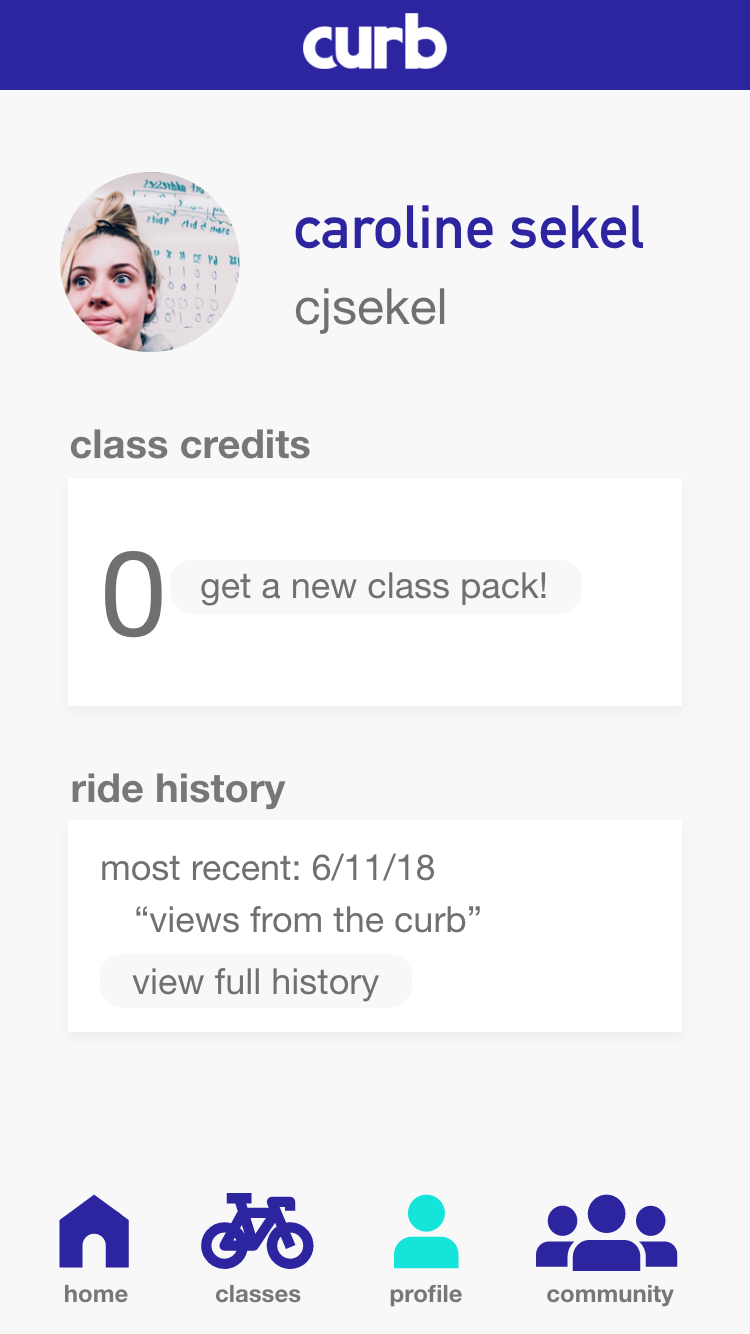Open the community tab
This screenshot has height=1334, width=750.
pos(608,1250)
